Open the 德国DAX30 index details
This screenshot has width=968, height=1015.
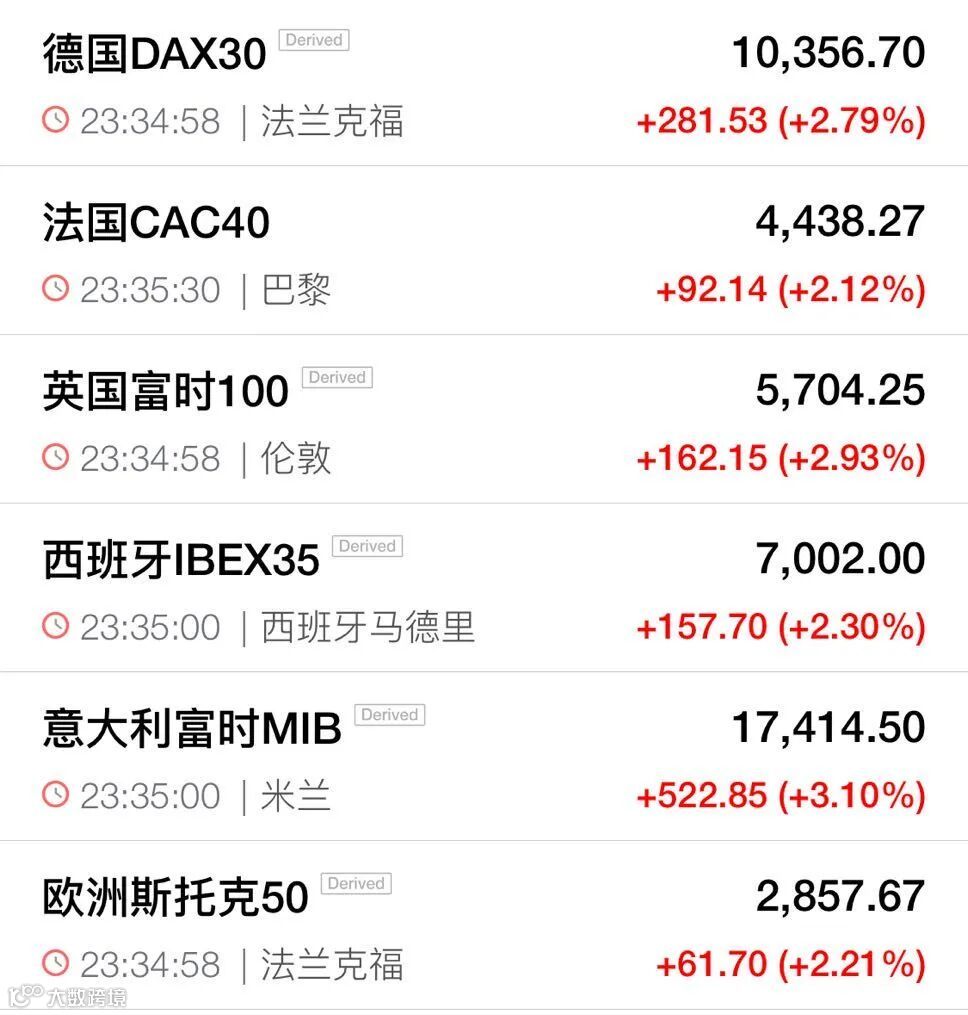[155, 54]
